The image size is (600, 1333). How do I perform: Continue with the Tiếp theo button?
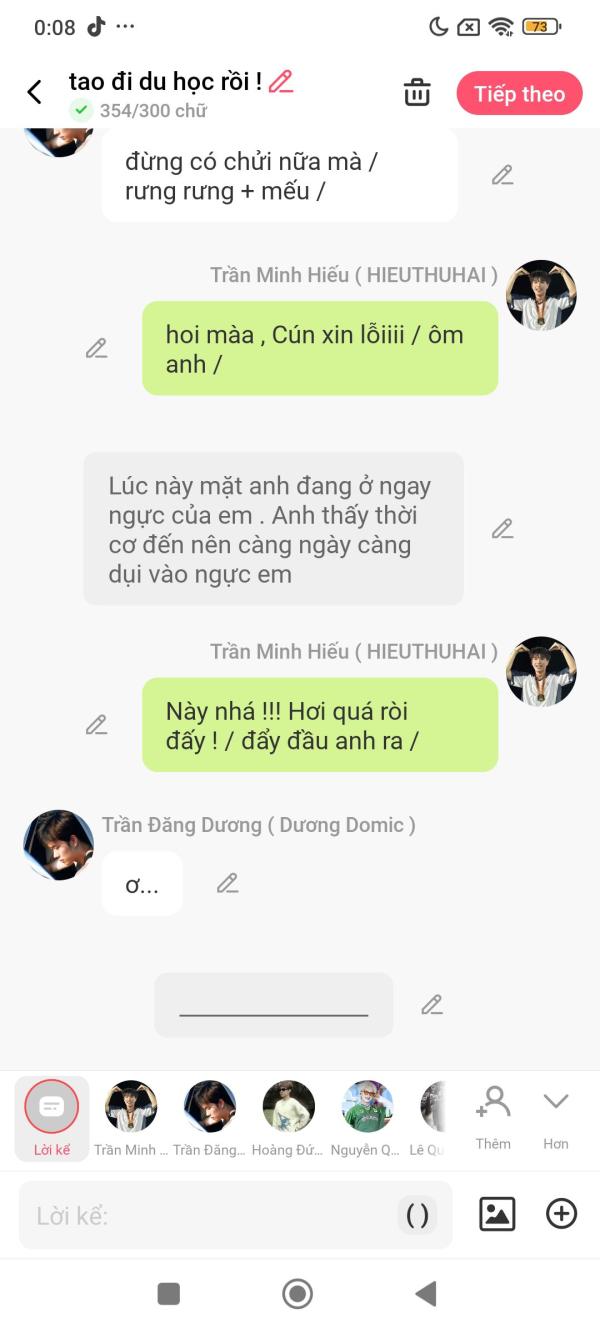point(519,94)
